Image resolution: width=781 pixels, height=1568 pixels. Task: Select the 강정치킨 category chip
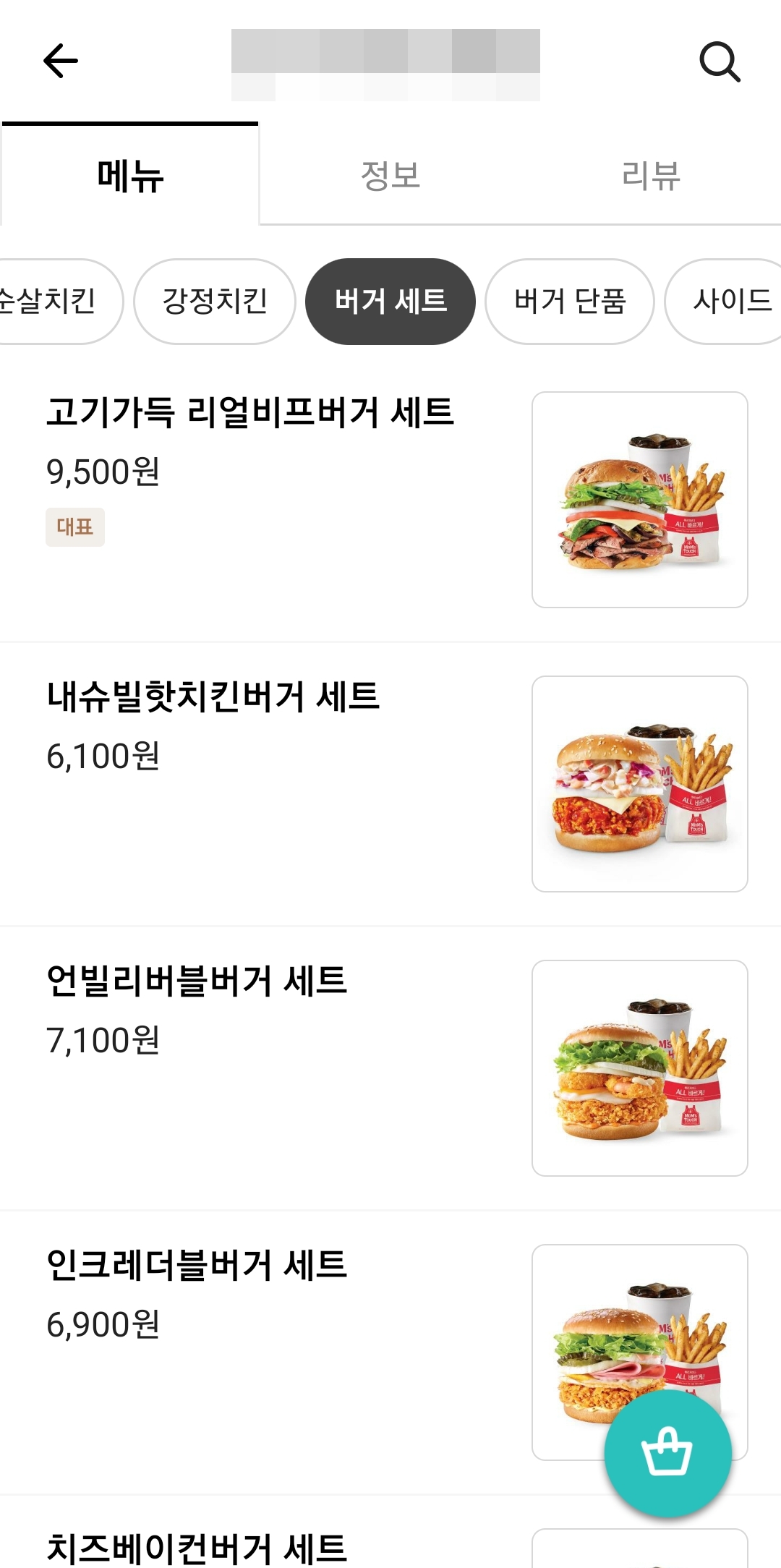(215, 302)
